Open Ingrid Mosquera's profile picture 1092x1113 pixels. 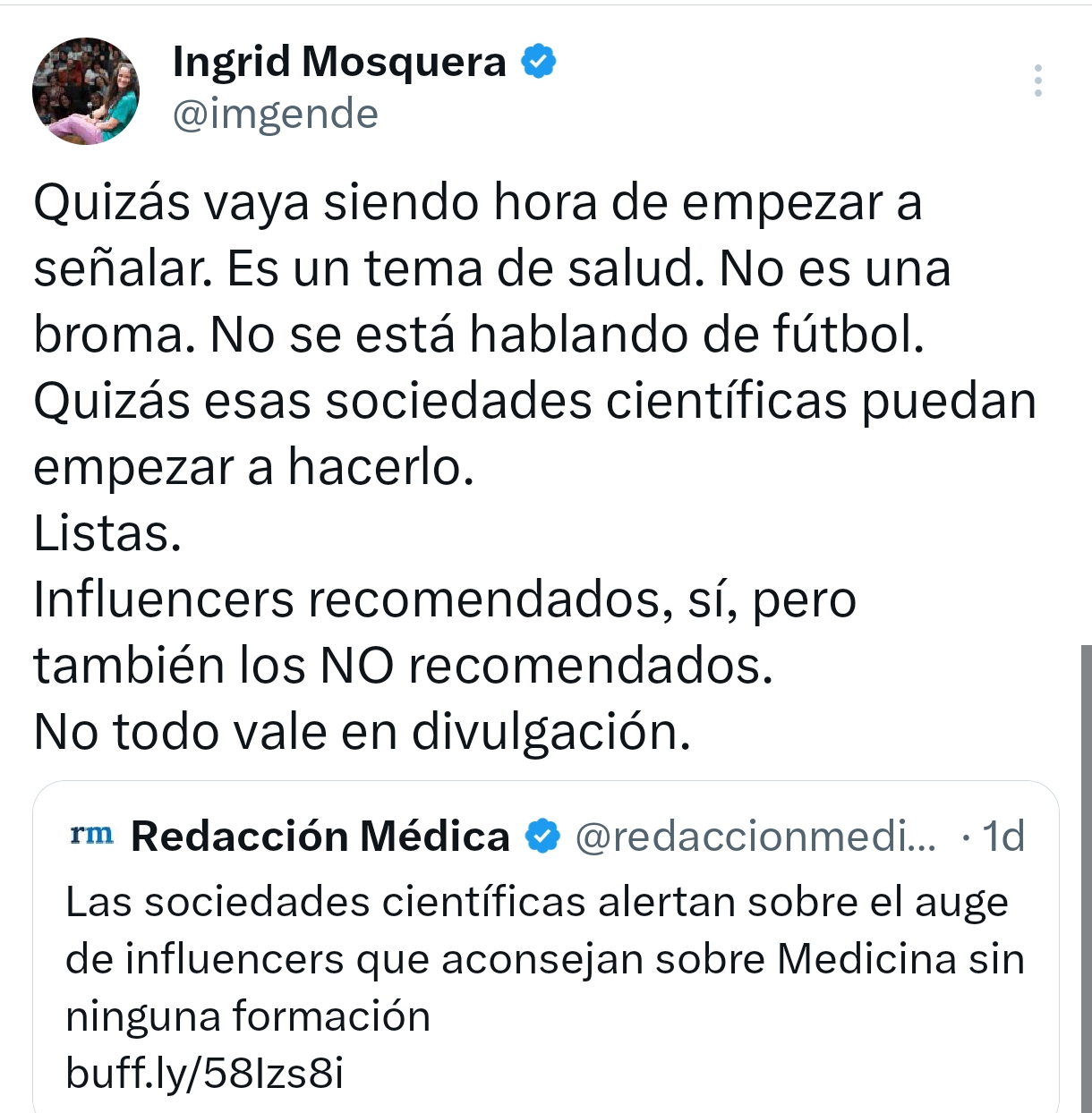86,90
